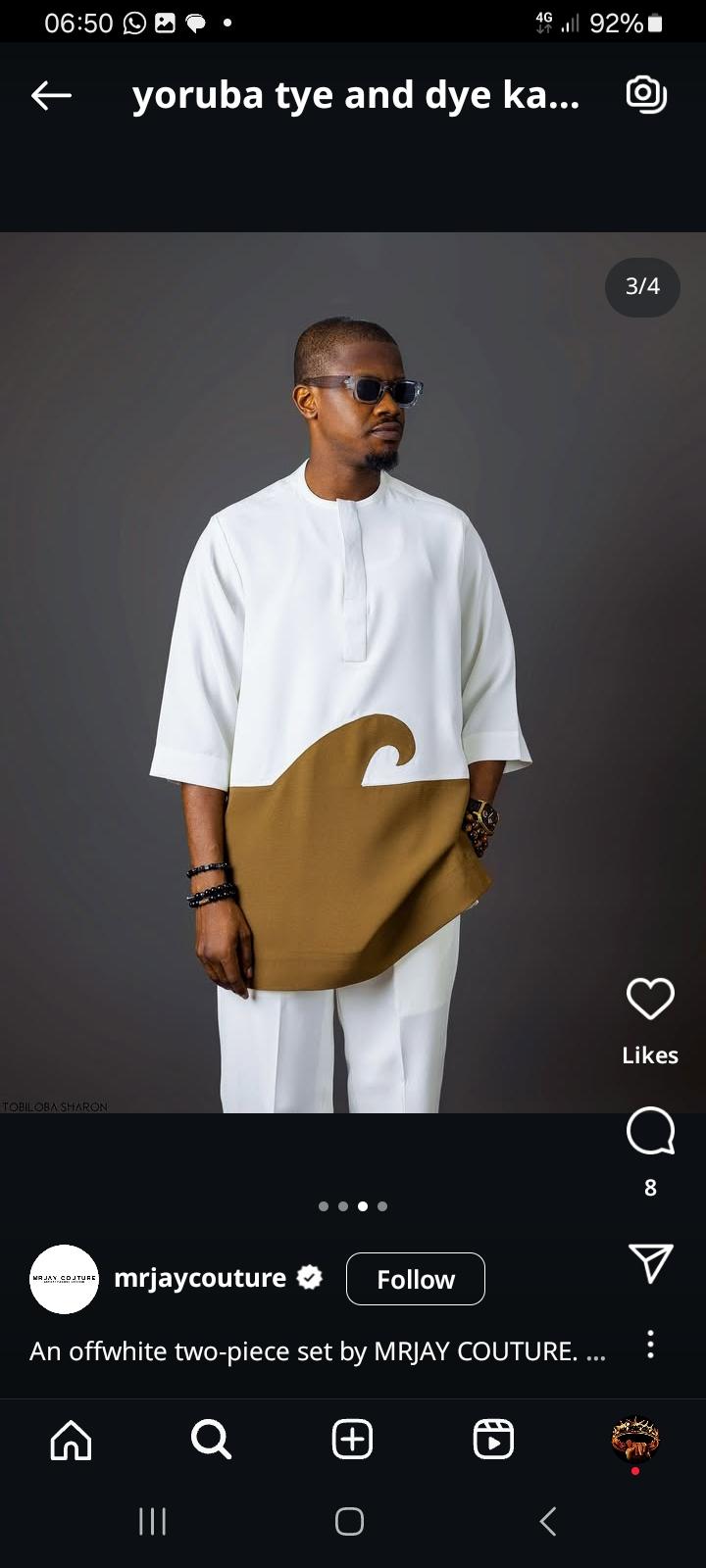The height and width of the screenshot is (1568, 706).
Task: Like this post with the heart
Action: click(650, 1000)
